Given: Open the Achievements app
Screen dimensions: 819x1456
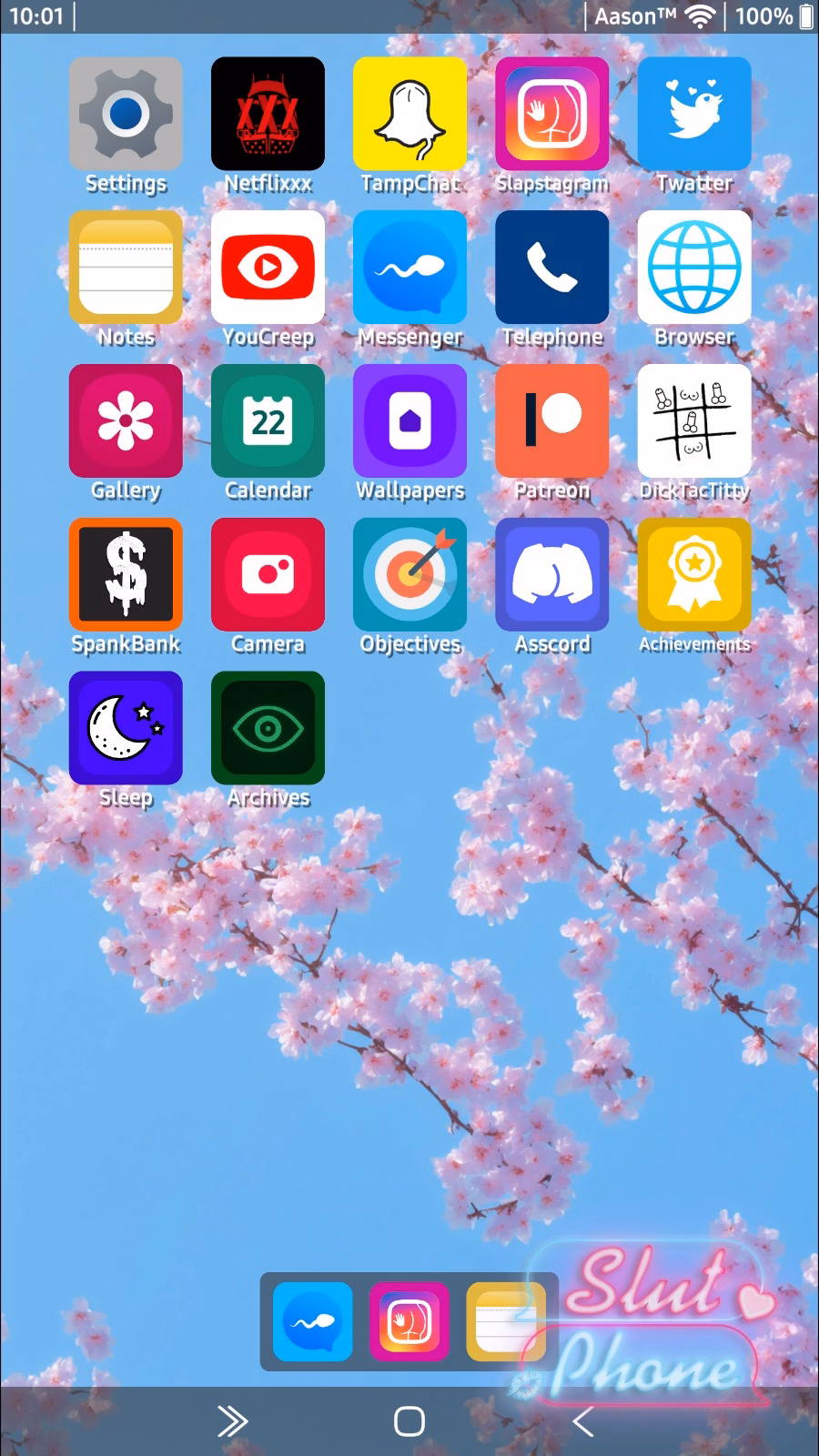Looking at the screenshot, I should [x=694, y=575].
